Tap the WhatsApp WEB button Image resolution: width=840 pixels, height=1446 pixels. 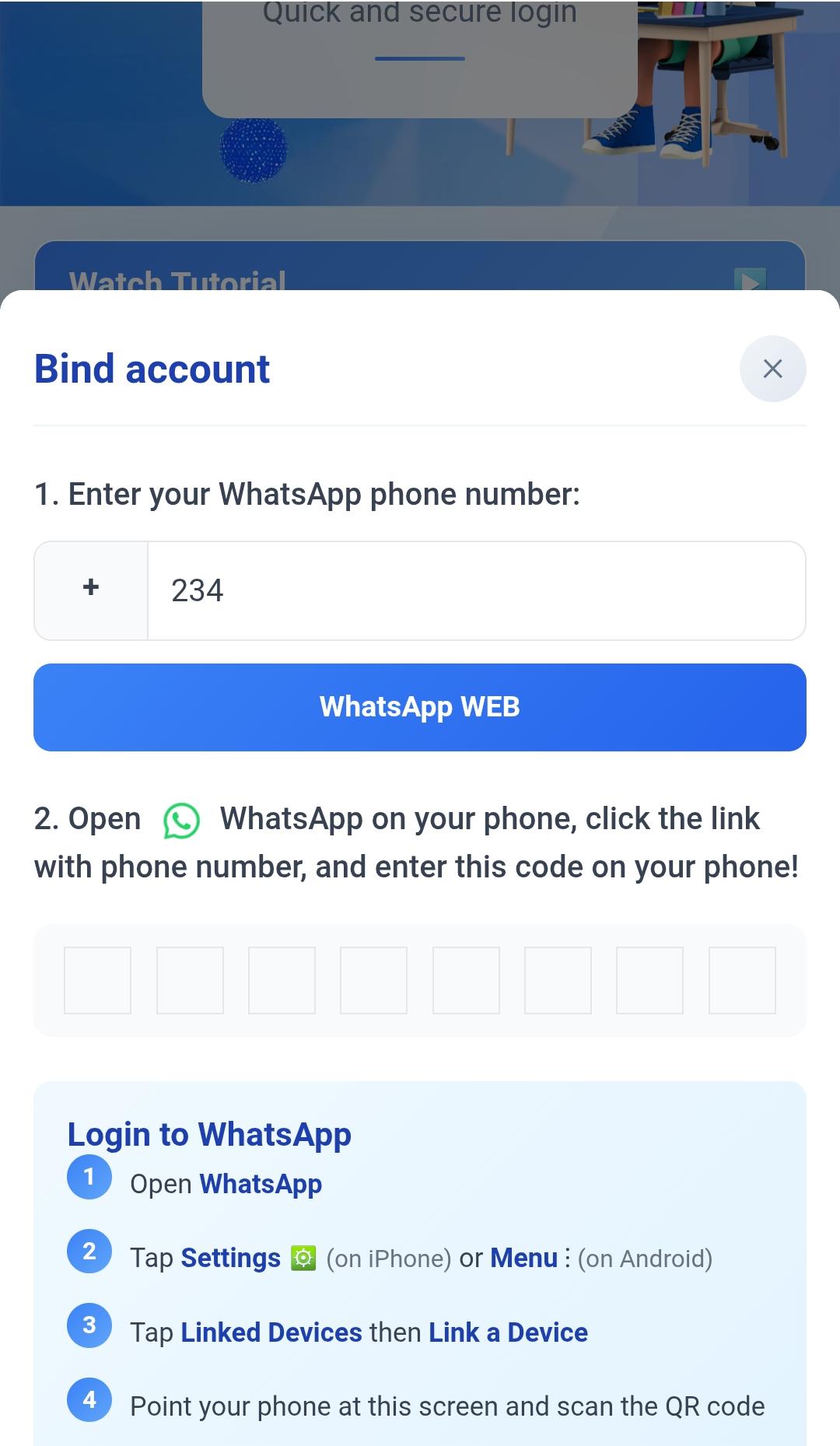(x=419, y=707)
